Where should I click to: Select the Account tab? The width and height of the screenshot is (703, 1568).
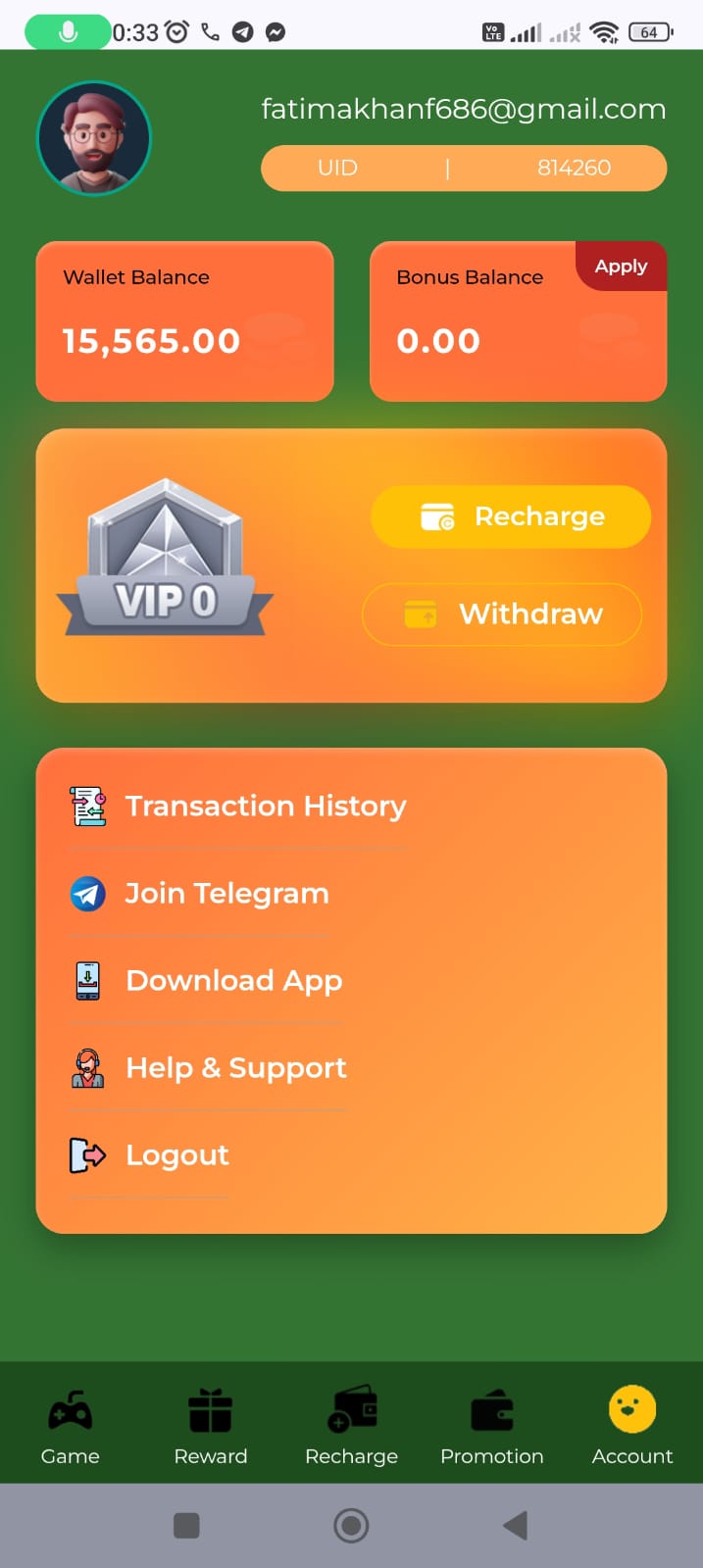[x=632, y=1428]
